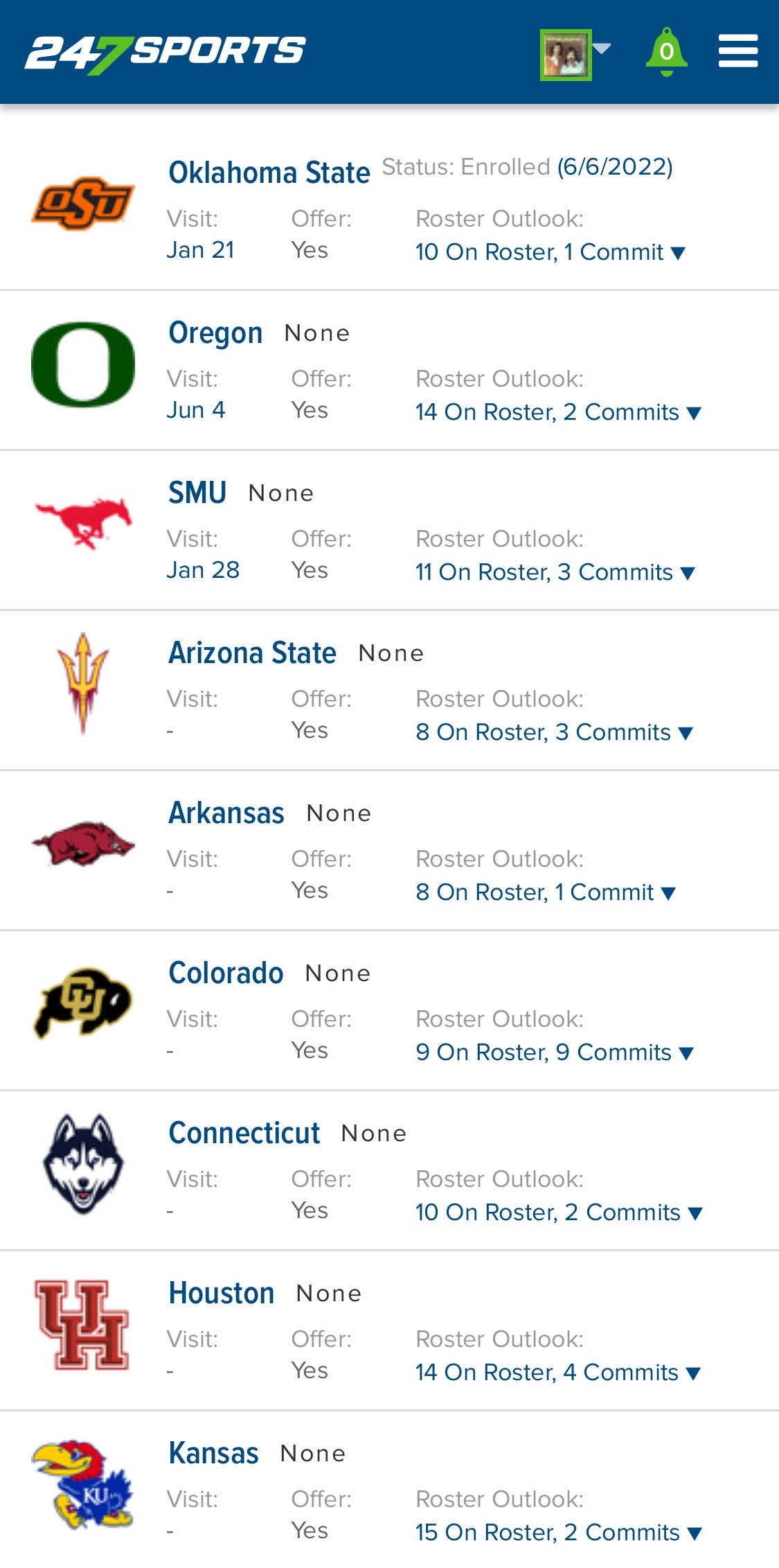This screenshot has width=779, height=1568.
Task: View the Jan 28 SMU visit
Action: (x=203, y=570)
